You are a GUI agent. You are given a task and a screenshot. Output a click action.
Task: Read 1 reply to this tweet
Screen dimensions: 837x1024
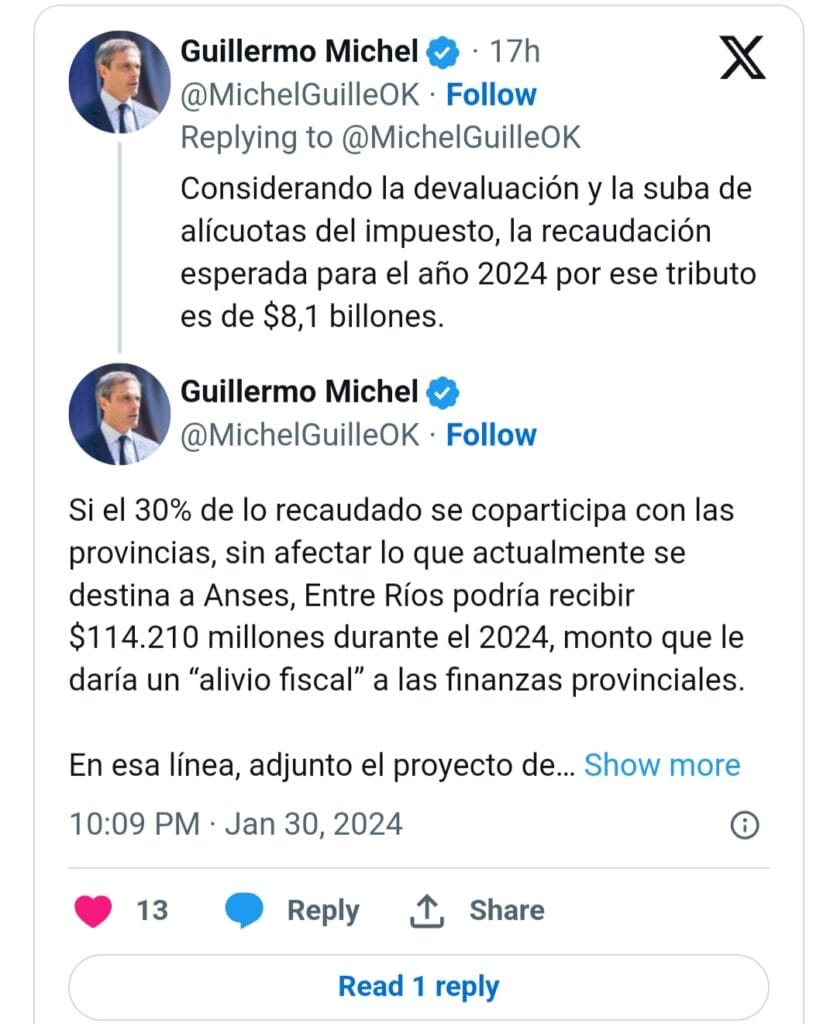(x=418, y=987)
